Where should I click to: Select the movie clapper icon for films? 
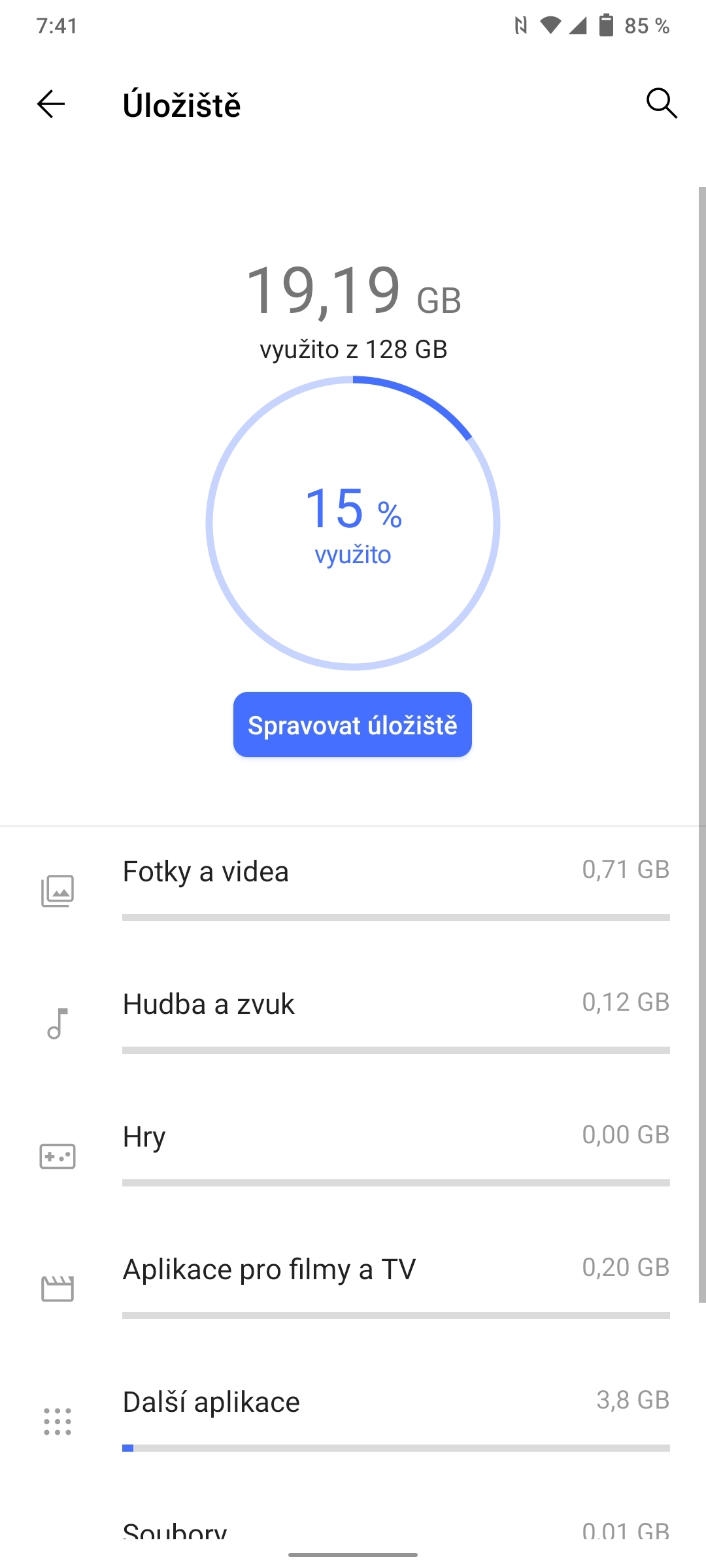click(58, 1287)
